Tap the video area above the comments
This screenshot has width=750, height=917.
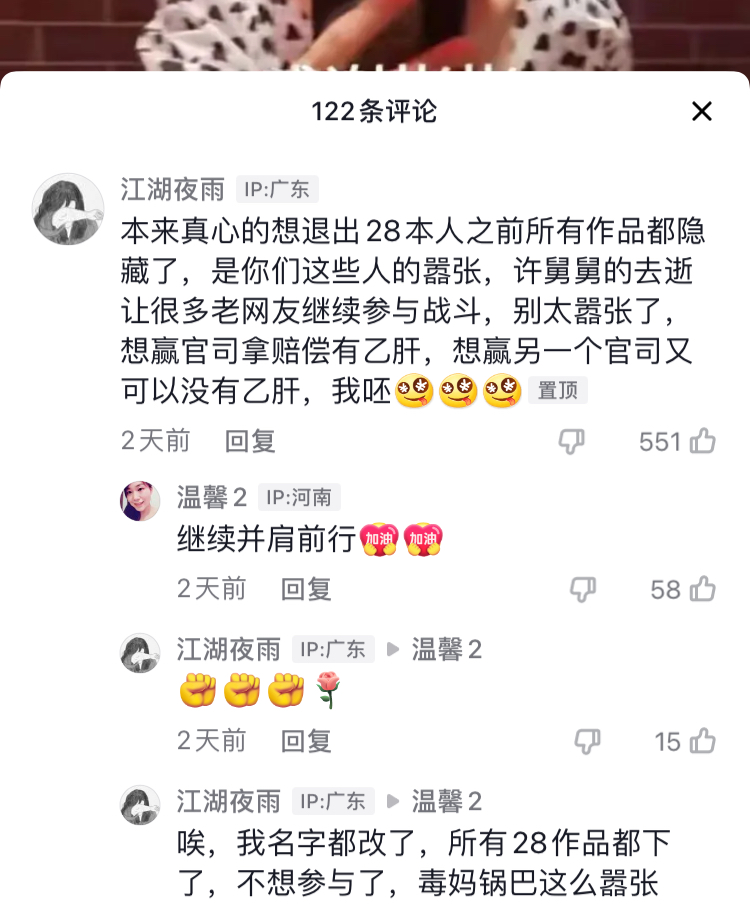[x=375, y=35]
